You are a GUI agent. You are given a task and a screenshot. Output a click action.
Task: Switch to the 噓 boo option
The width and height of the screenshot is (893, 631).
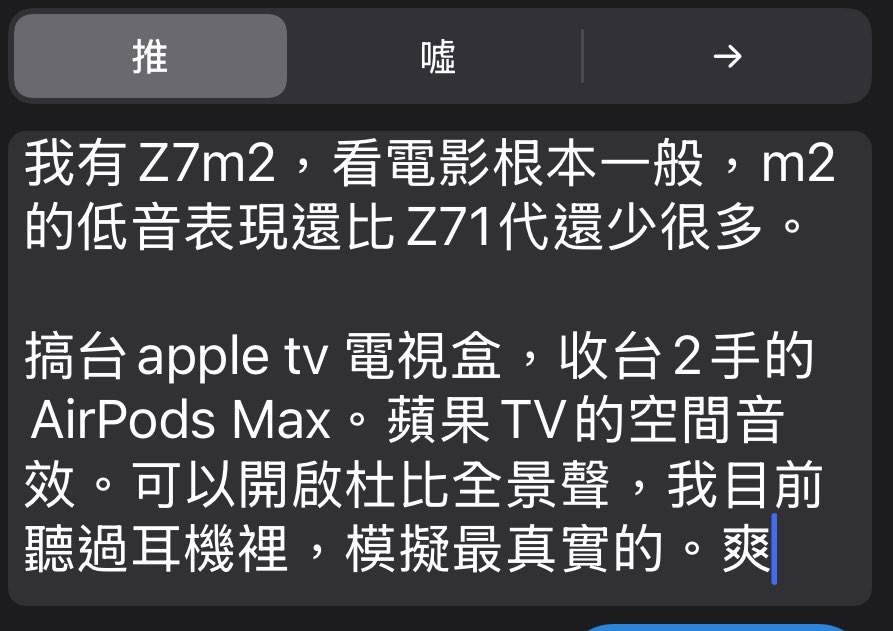tap(437, 57)
